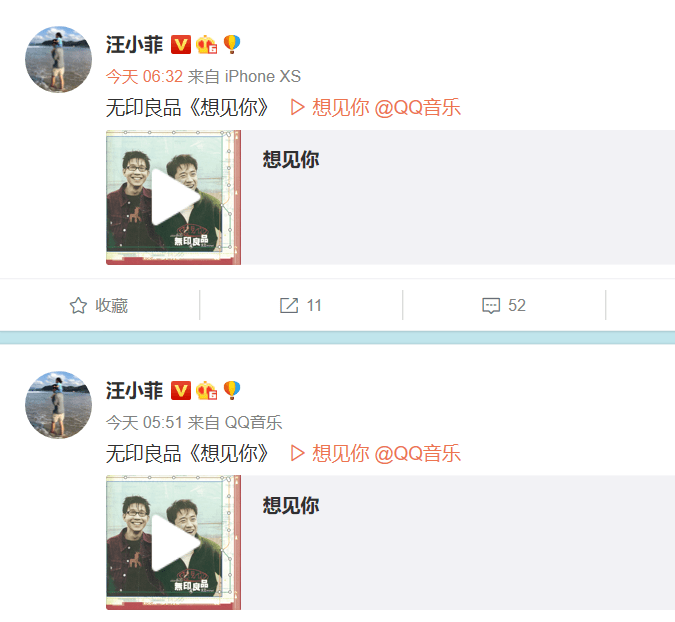Screen dimensions: 675x622
Task: Open 汪小菲's profile name on the 06:32 post
Action: pyautogui.click(x=134, y=45)
